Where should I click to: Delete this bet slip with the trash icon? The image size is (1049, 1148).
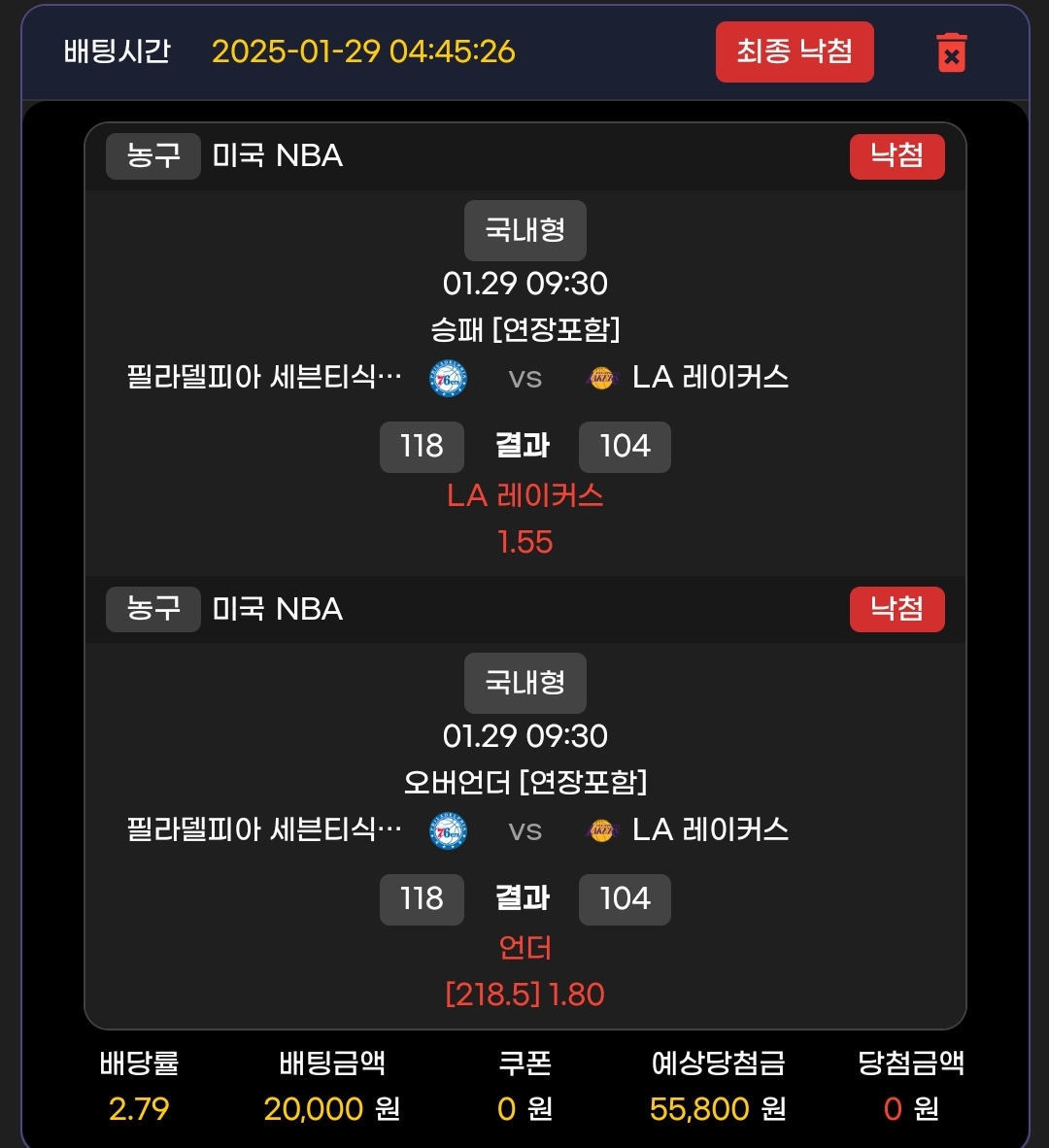(x=951, y=52)
